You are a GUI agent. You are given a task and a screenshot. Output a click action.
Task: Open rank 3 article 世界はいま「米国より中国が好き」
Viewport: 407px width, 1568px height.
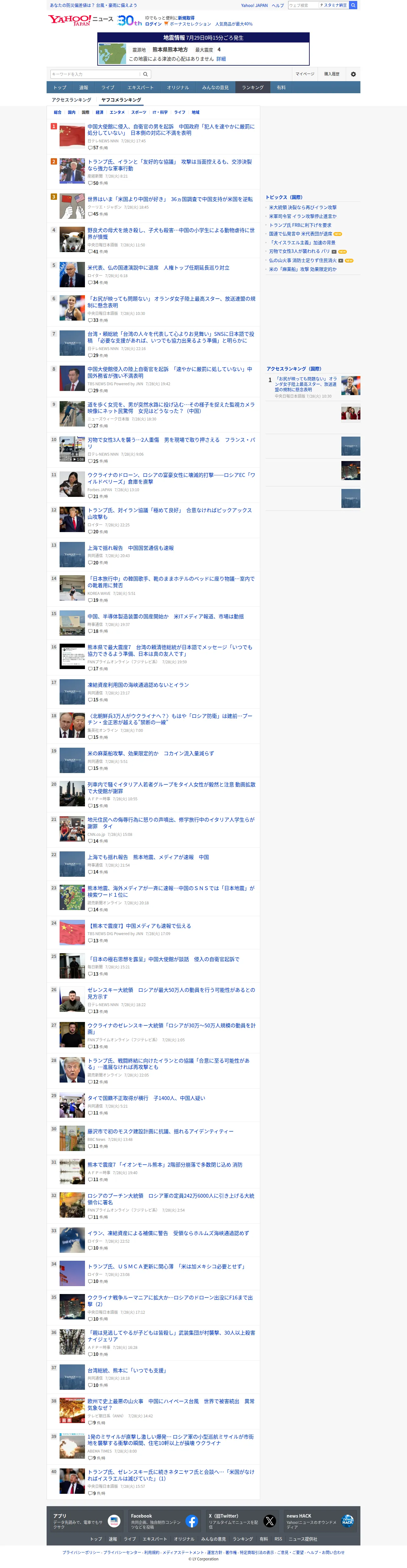(170, 199)
